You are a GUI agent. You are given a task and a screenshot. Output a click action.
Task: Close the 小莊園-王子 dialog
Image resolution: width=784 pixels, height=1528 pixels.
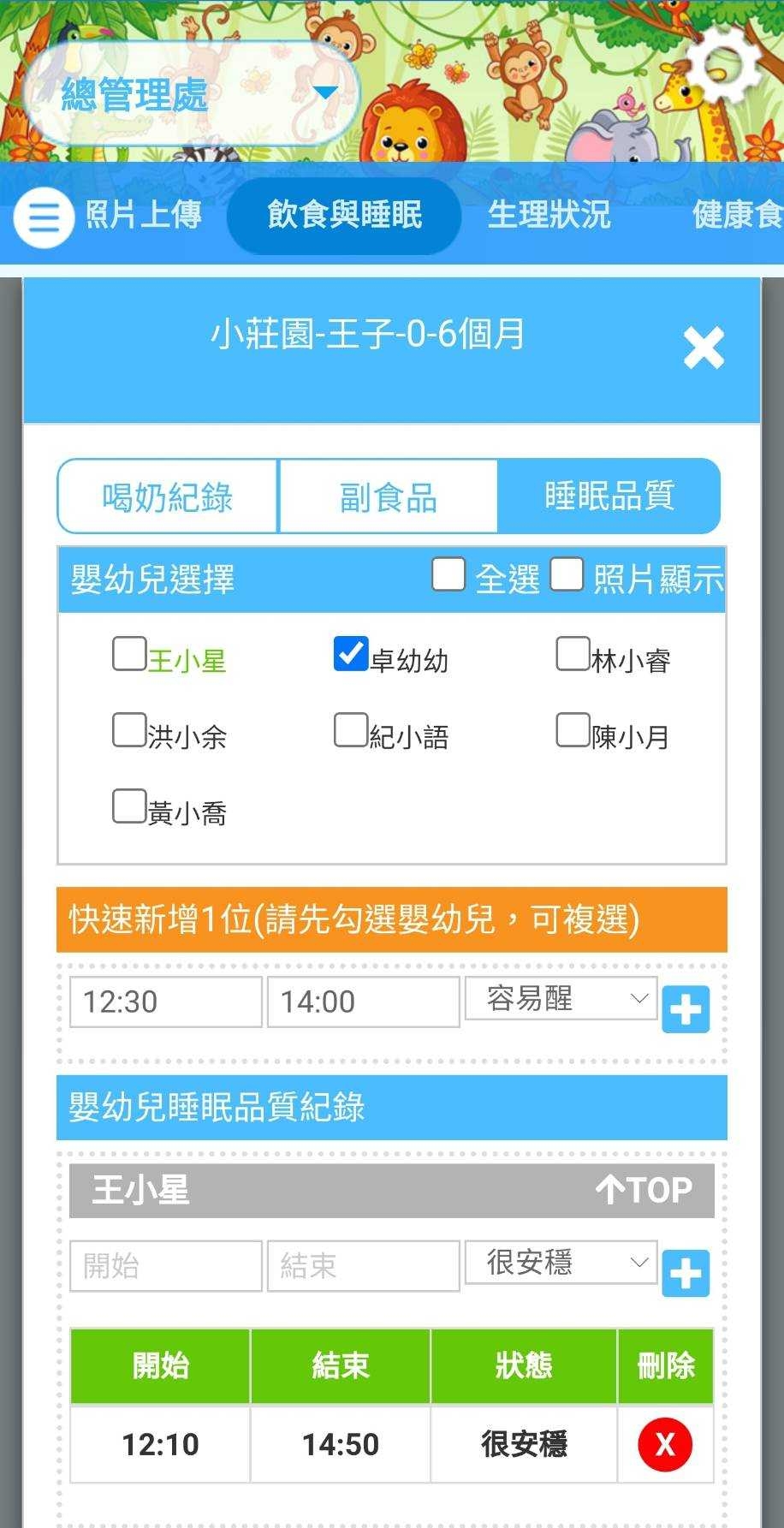(x=704, y=348)
